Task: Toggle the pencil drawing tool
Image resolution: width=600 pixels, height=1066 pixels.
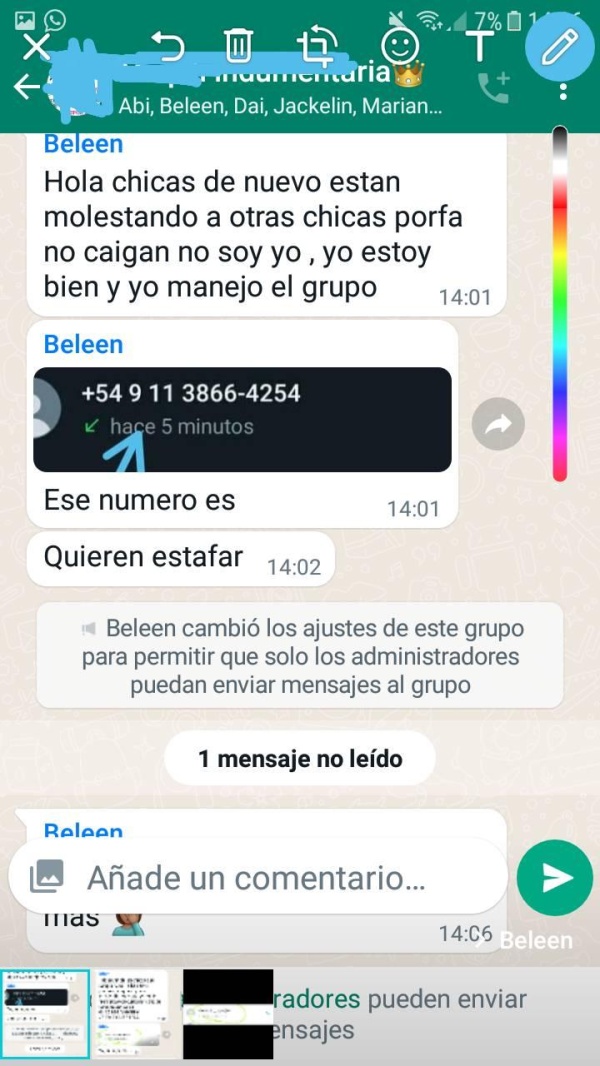Action: (x=559, y=45)
